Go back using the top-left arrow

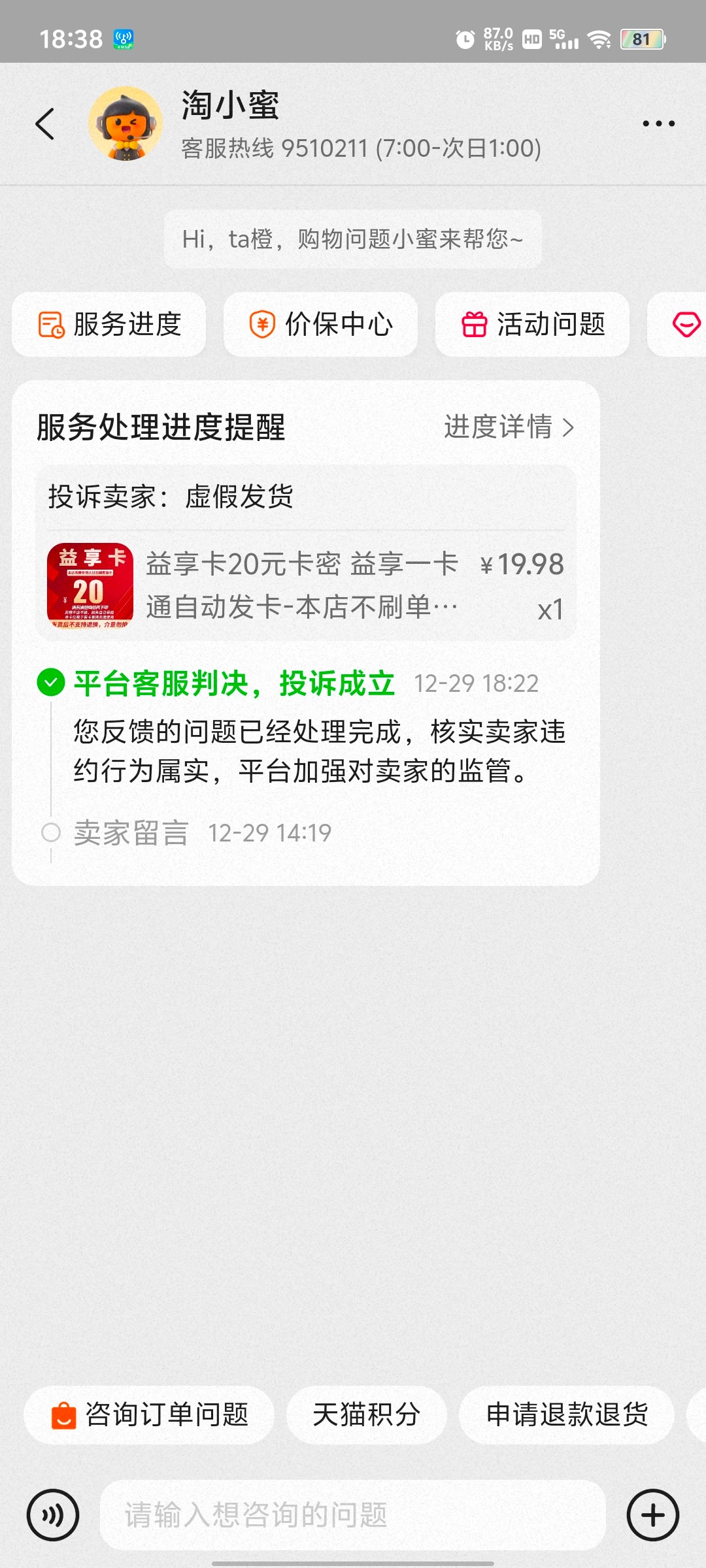tap(44, 124)
